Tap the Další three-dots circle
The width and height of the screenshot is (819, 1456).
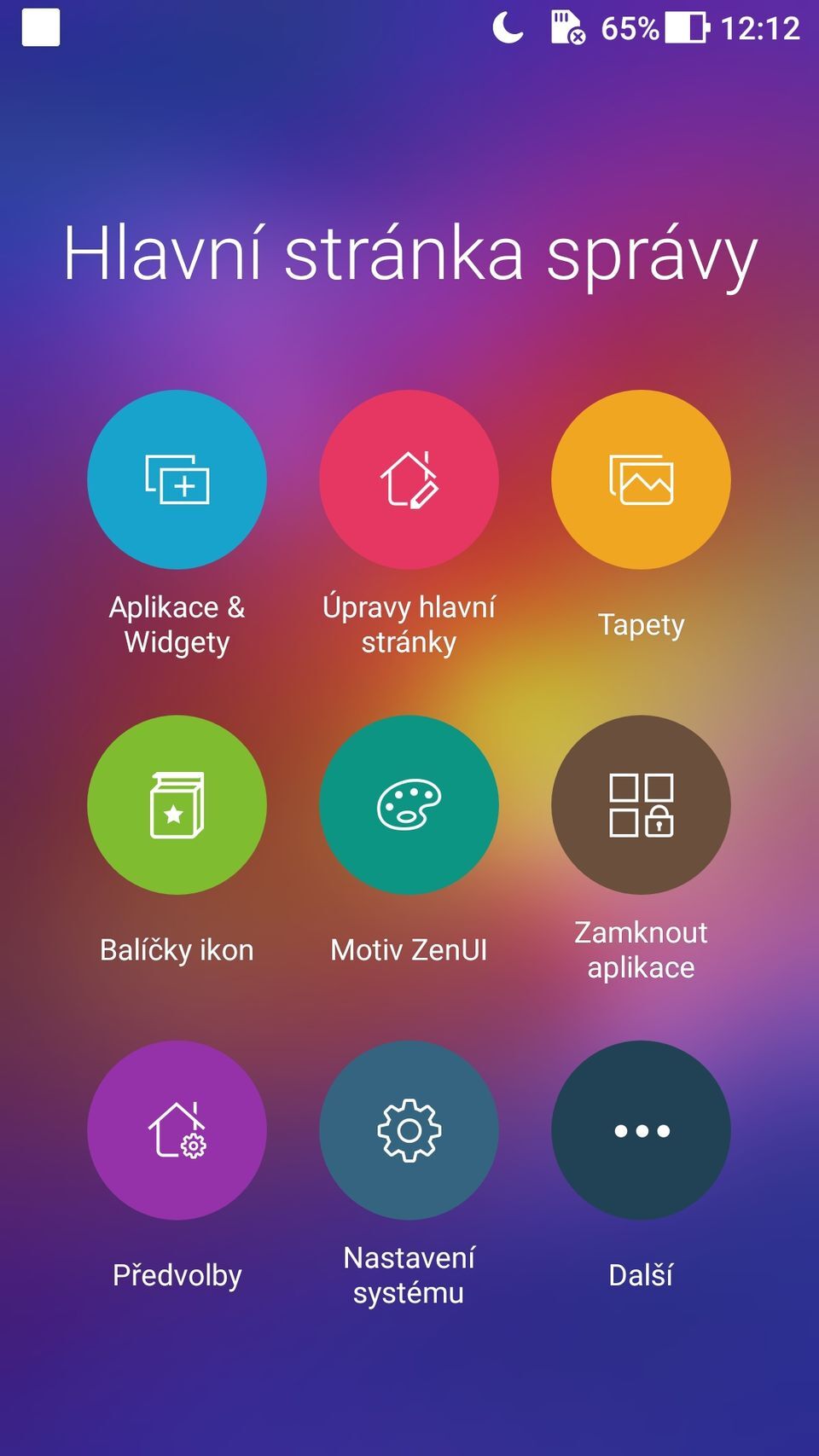[642, 1128]
